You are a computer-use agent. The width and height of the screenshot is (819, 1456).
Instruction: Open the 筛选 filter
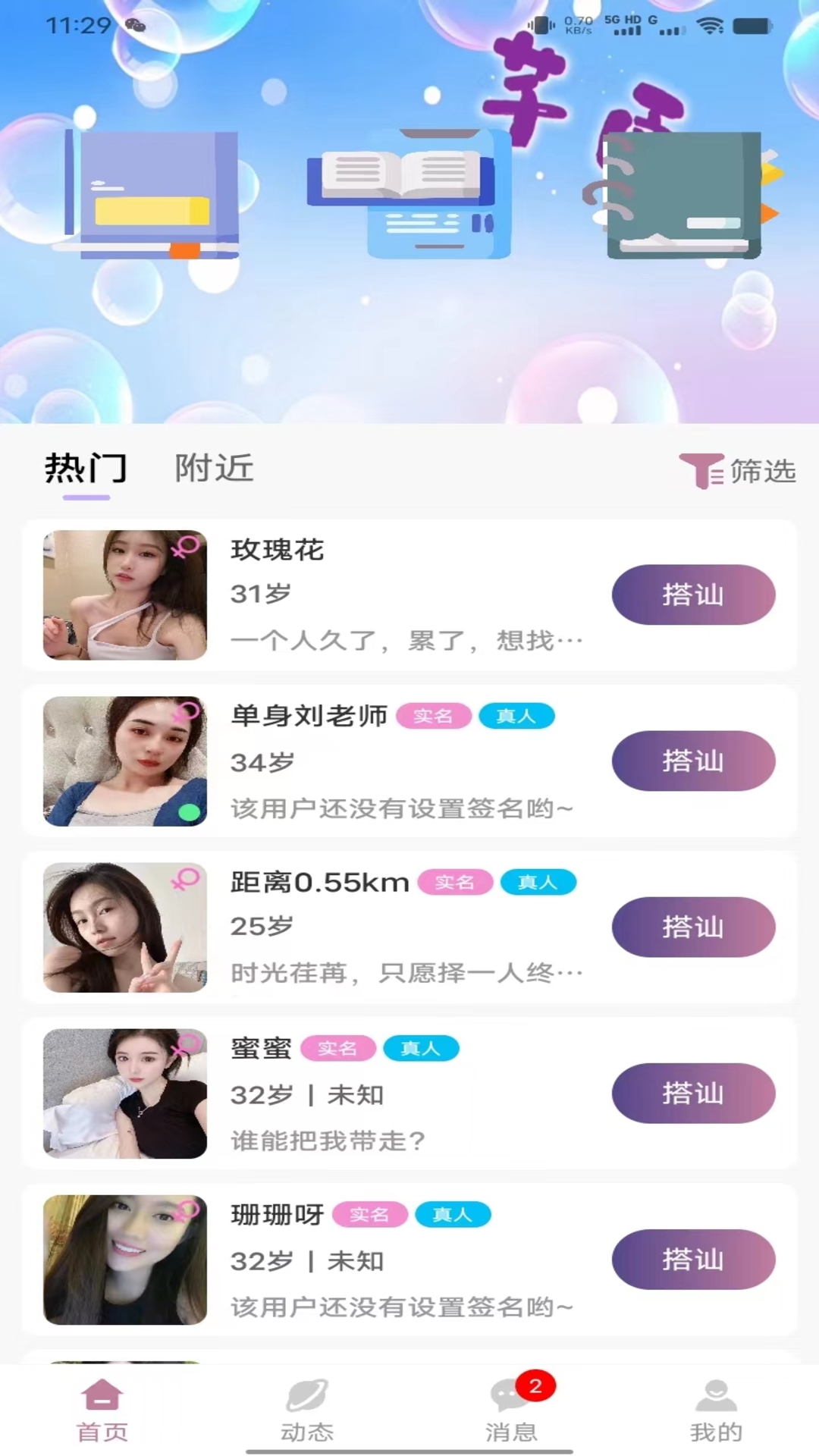tap(737, 471)
